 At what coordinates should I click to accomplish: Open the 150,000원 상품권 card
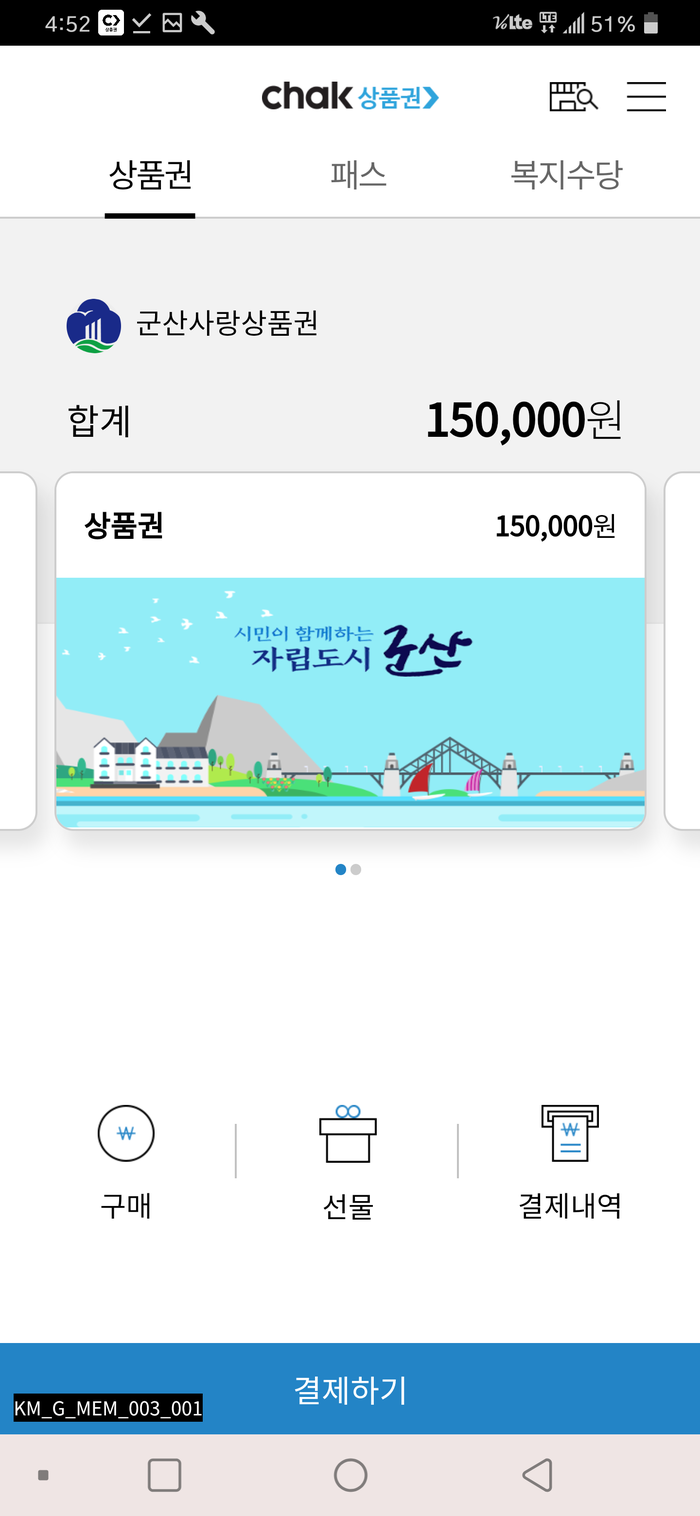pos(350,650)
